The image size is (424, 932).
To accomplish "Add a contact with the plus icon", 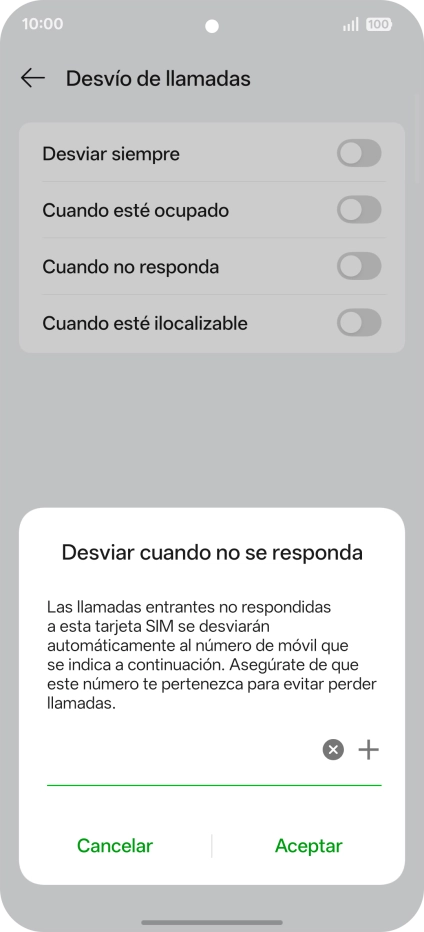I will (x=369, y=750).
